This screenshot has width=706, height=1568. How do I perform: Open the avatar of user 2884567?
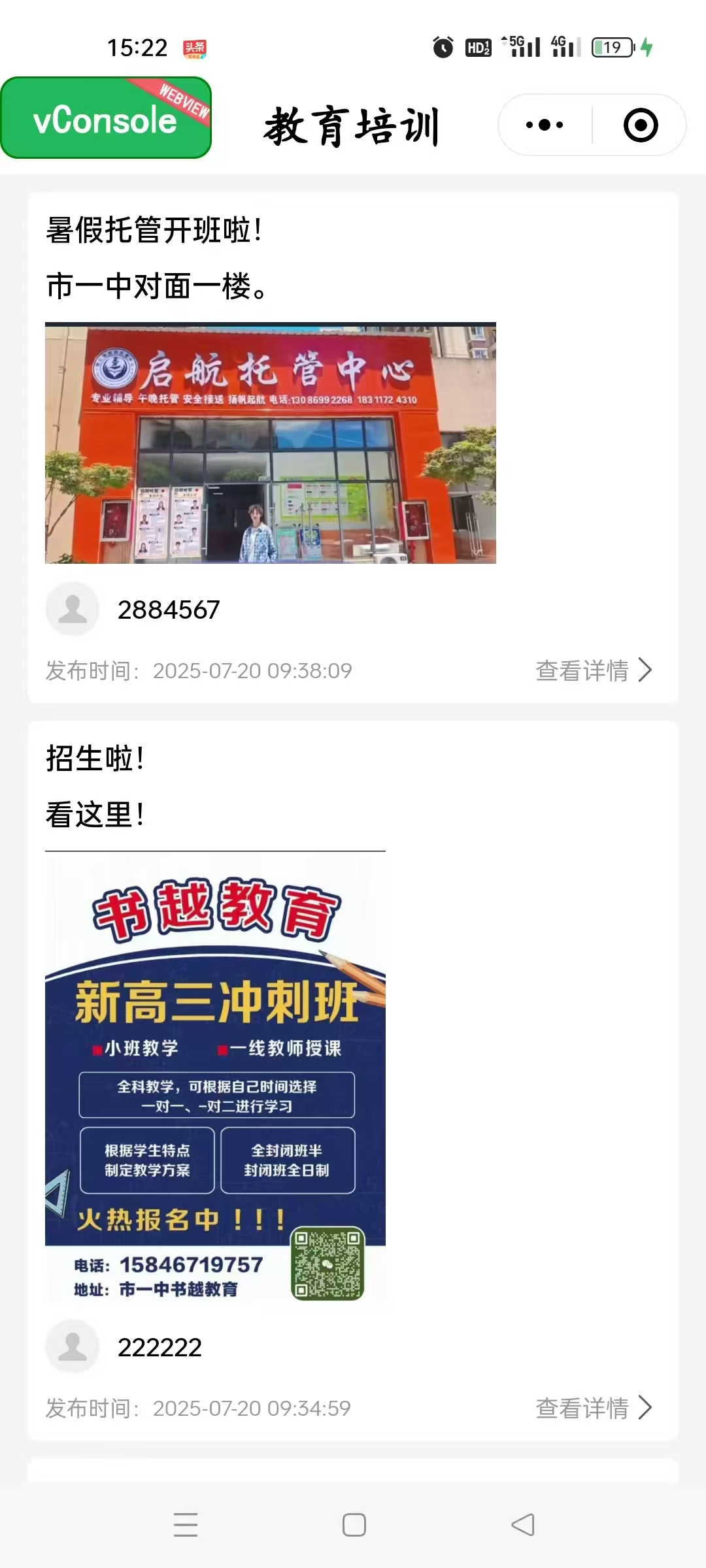pyautogui.click(x=73, y=609)
